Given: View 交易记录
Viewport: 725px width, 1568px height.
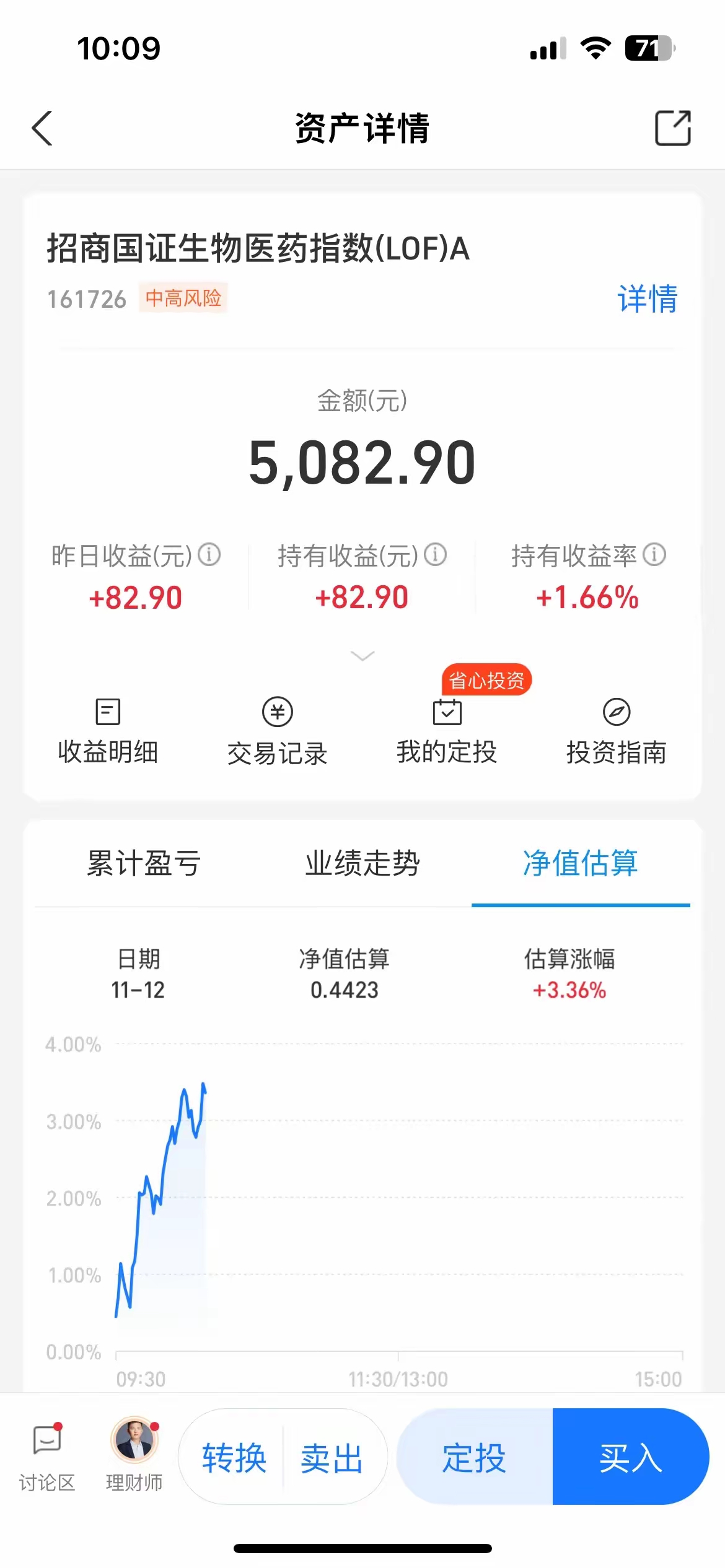Looking at the screenshot, I should point(277,732).
